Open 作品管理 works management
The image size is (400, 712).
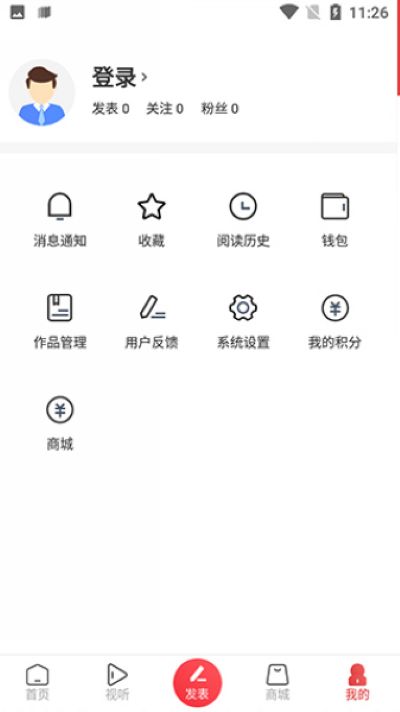pyautogui.click(x=60, y=321)
